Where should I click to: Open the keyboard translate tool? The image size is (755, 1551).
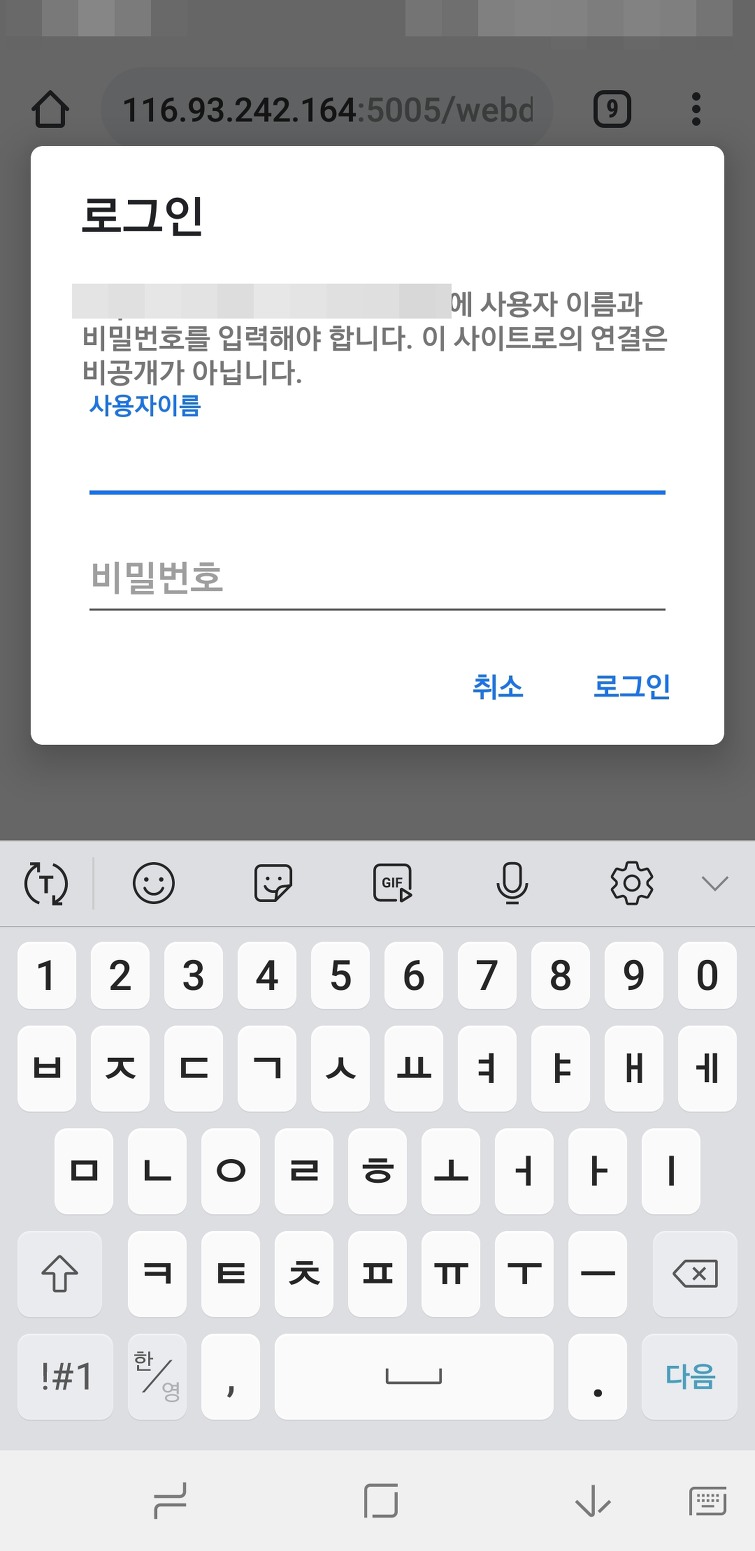click(45, 883)
